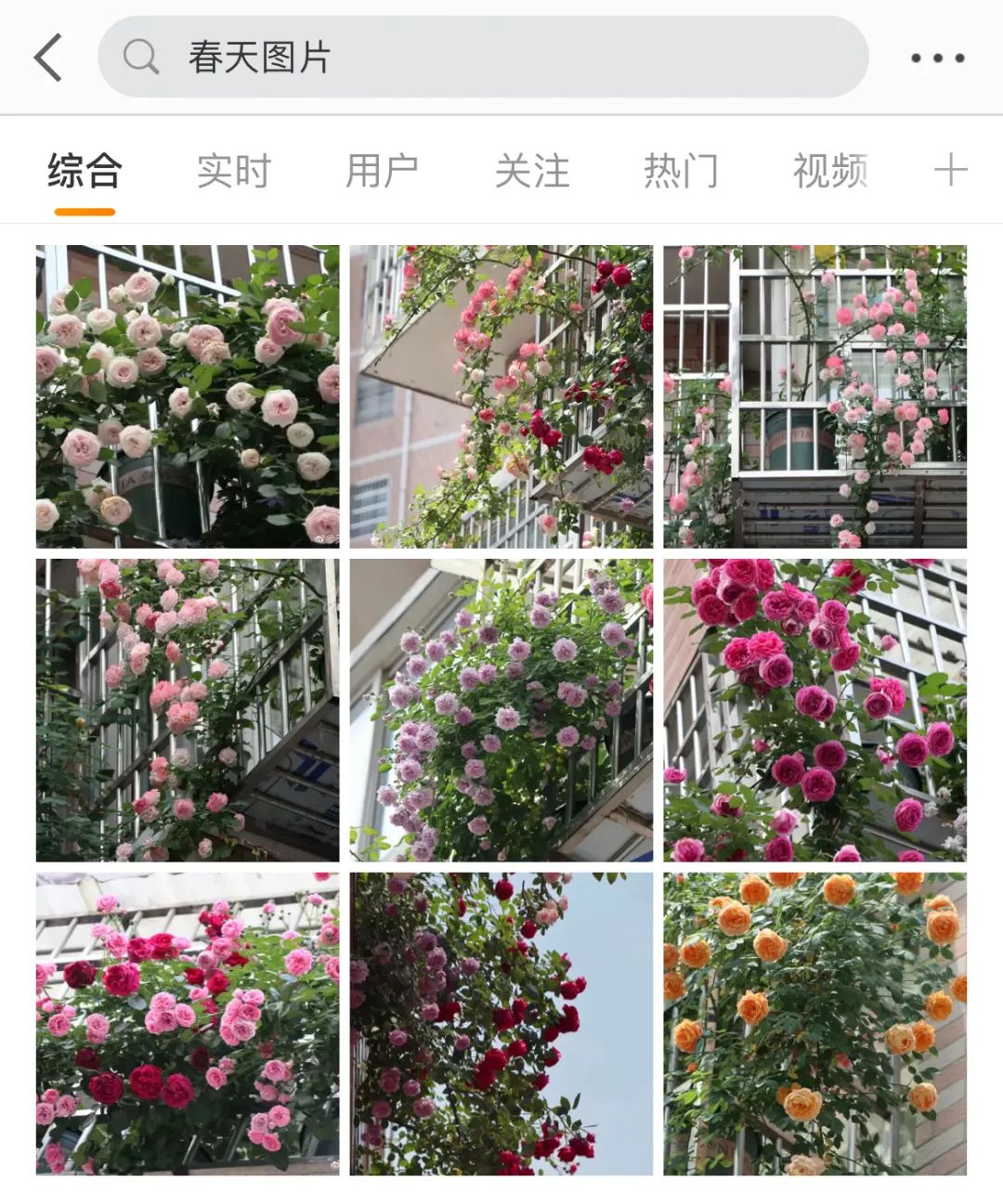Open the pale pink roses close-up photo

coord(188,396)
